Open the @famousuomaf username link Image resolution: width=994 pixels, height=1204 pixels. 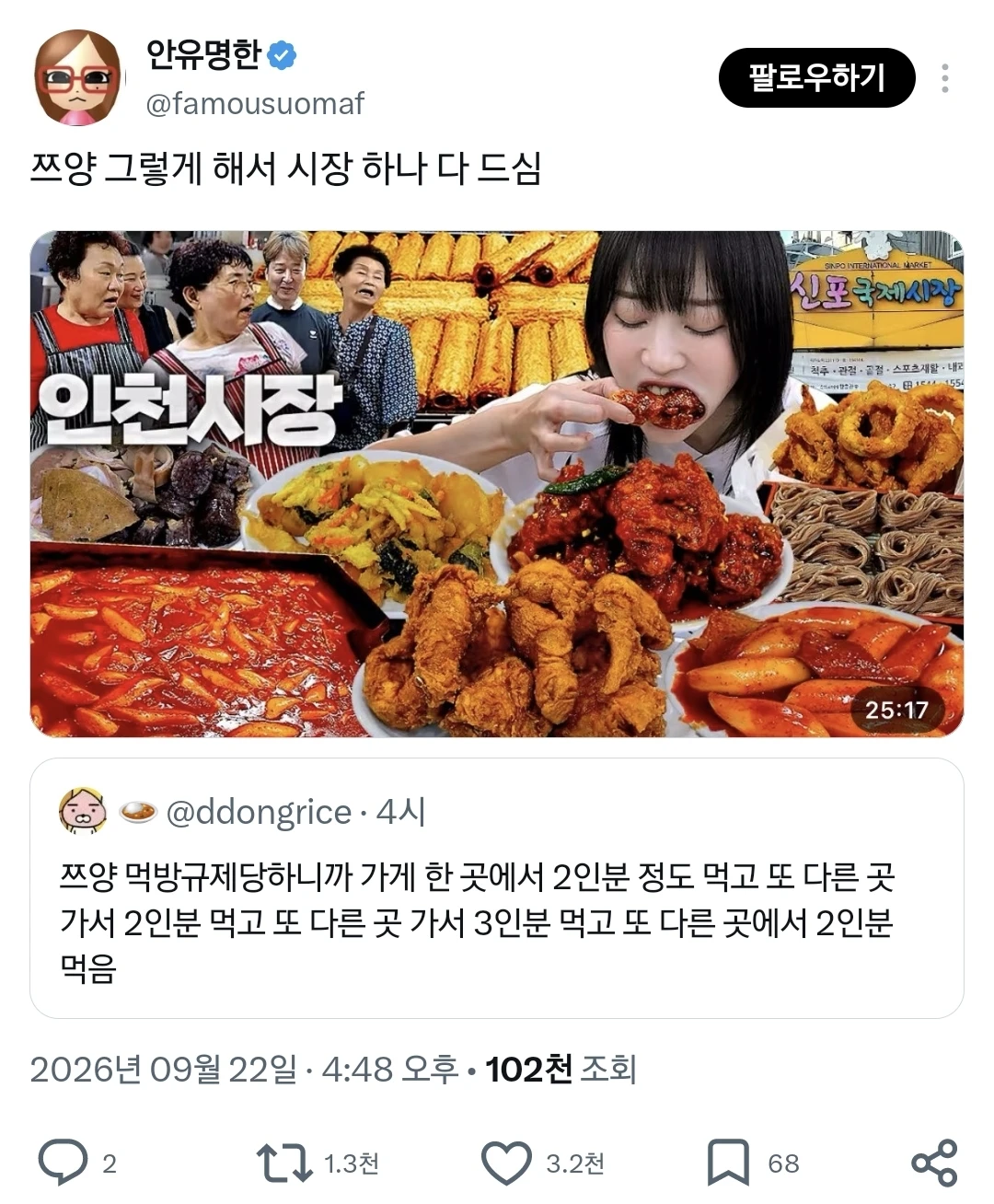pos(255,103)
